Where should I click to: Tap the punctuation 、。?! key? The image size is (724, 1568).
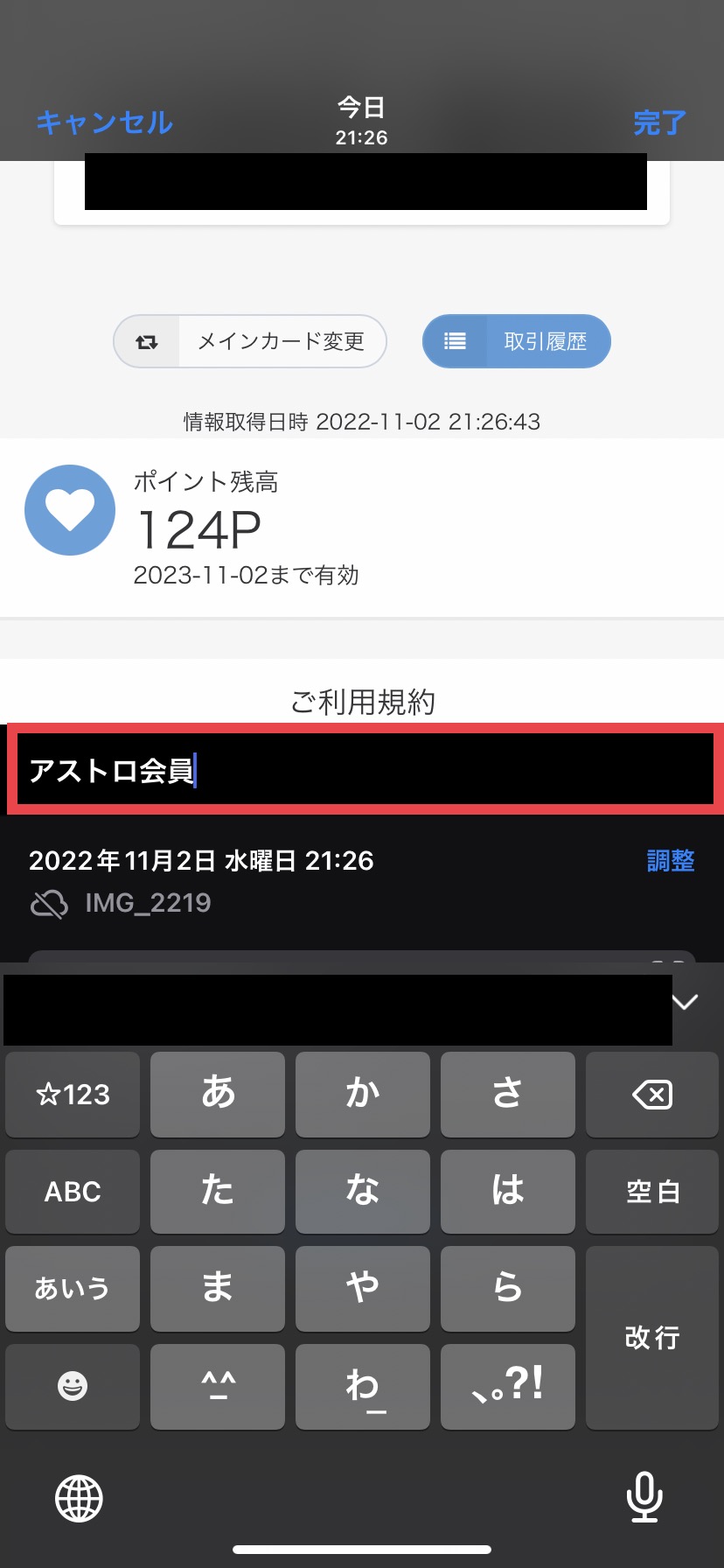pos(507,1386)
